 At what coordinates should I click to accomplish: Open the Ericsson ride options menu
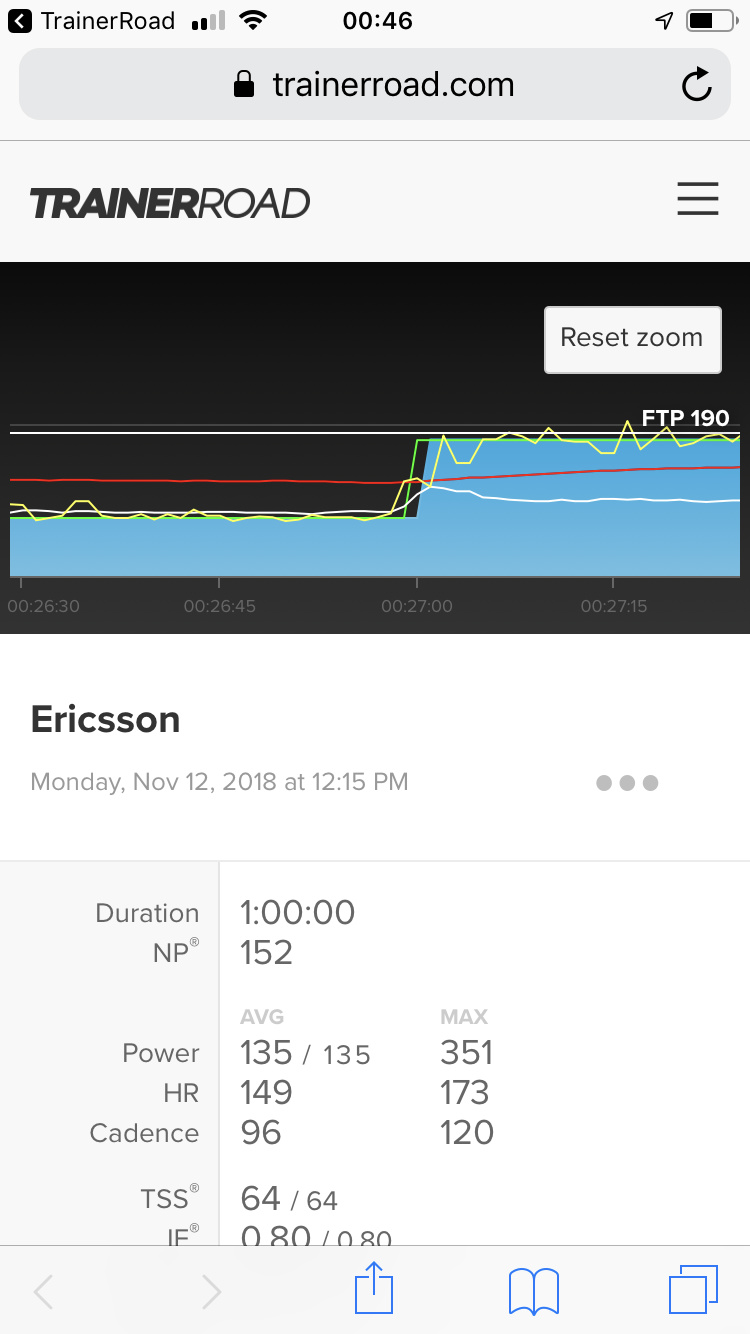(x=627, y=783)
